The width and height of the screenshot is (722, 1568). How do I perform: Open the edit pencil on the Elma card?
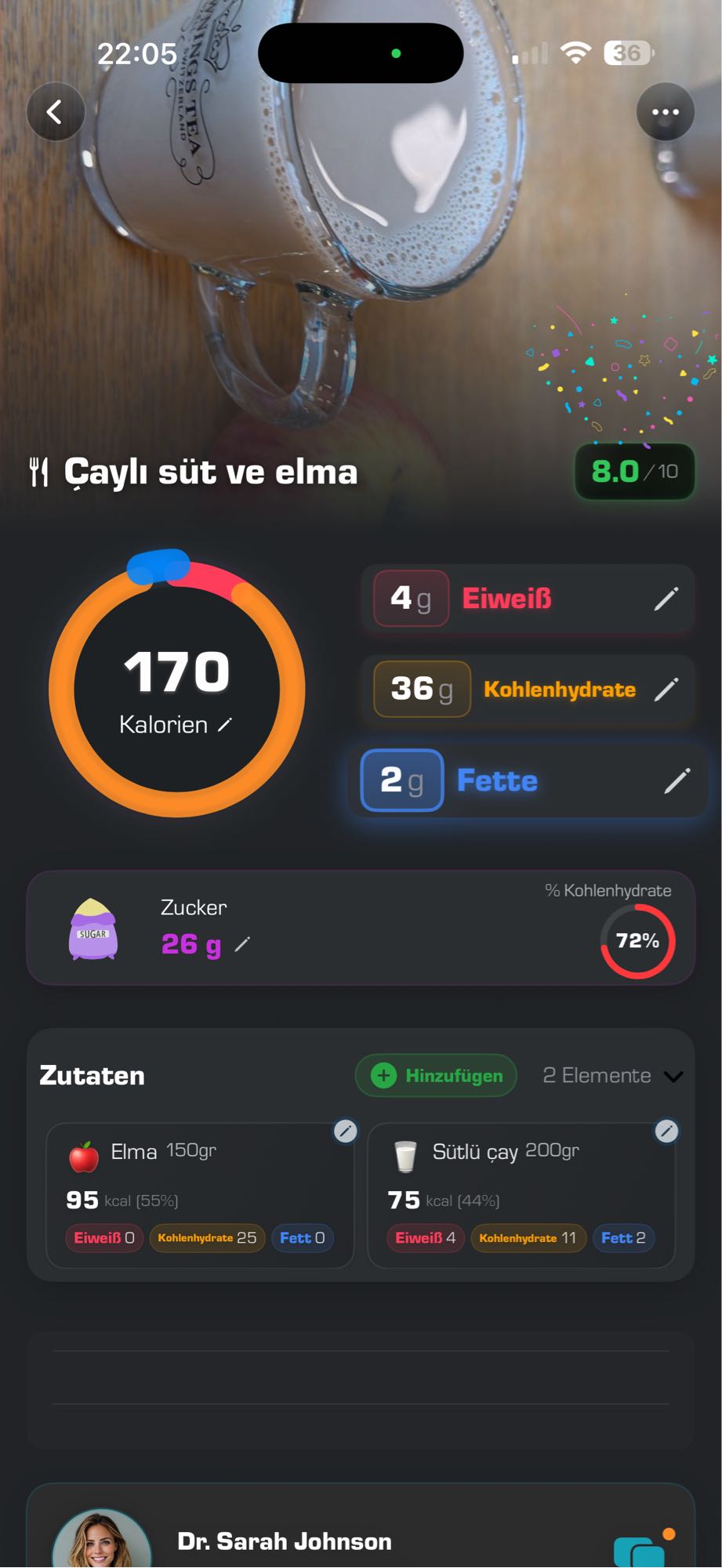[x=345, y=1132]
